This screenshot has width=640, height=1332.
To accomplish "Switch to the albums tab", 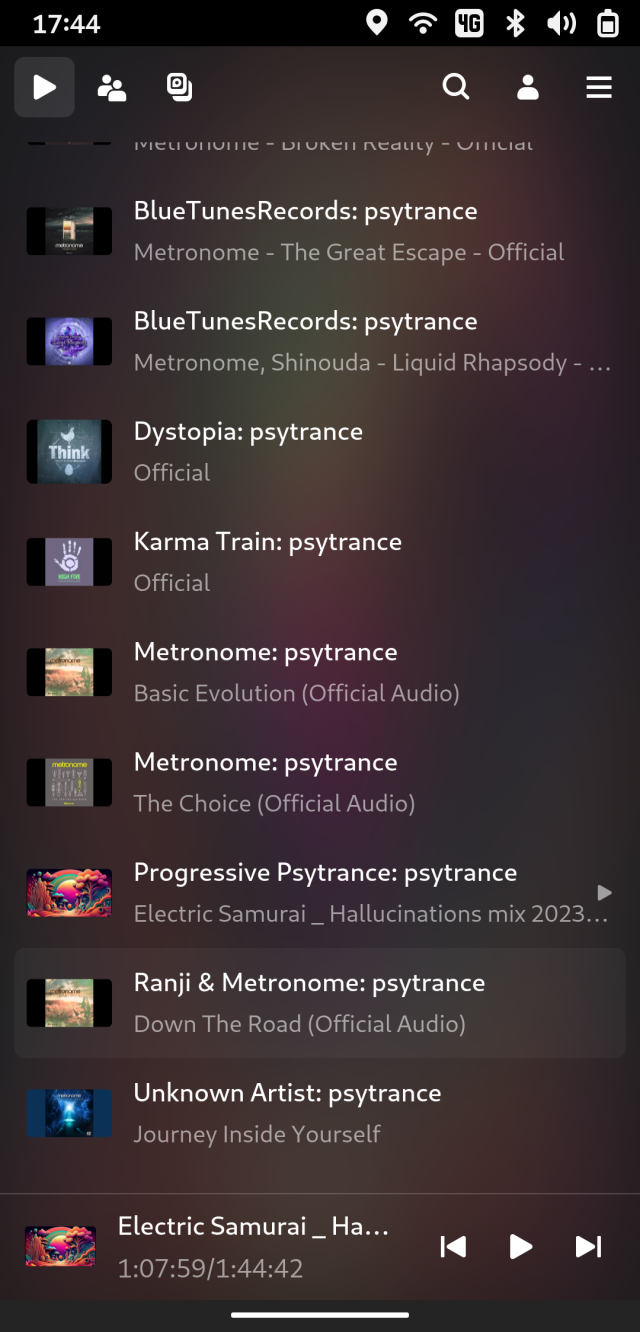I will point(180,88).
